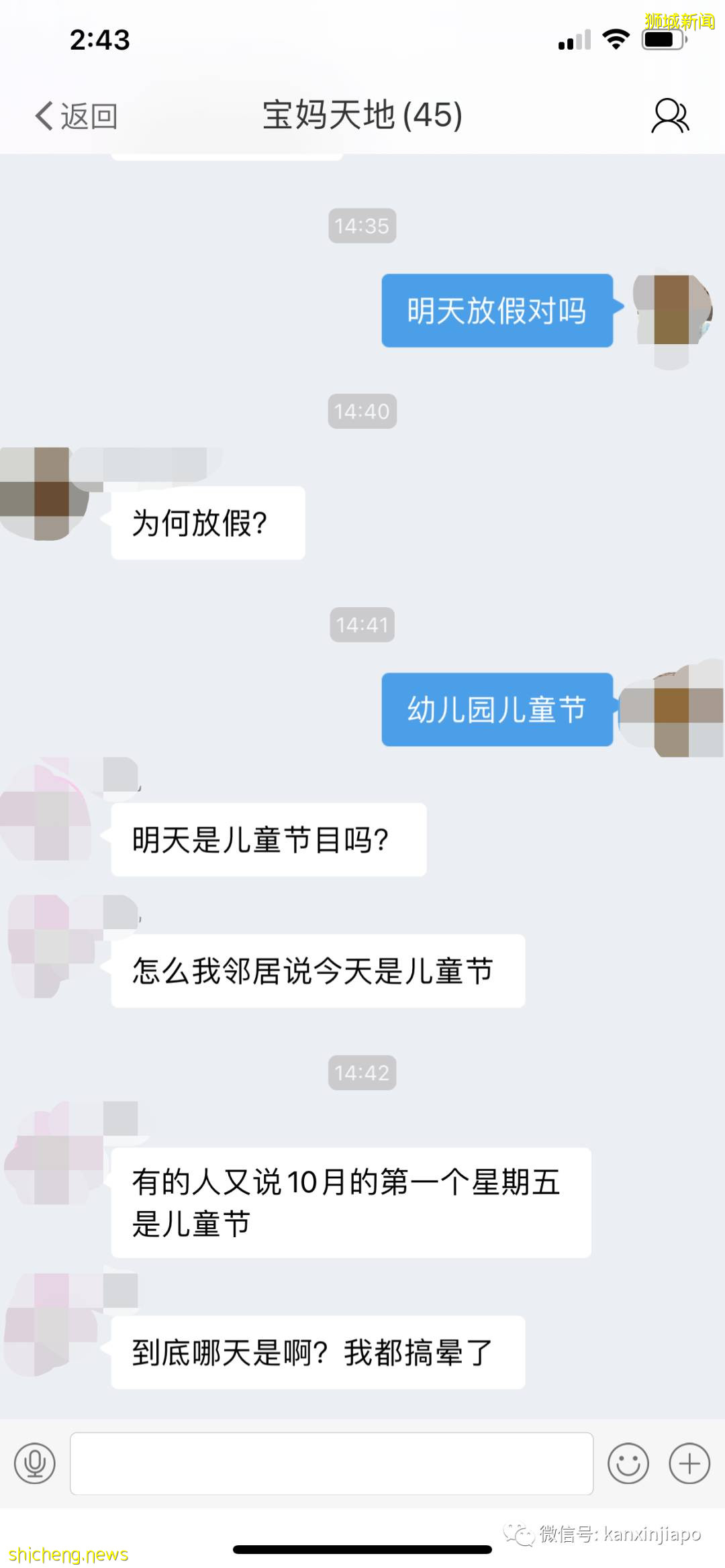The height and width of the screenshot is (1568, 725).
Task: Open the emoji picker smiley icon
Action: tap(628, 1464)
